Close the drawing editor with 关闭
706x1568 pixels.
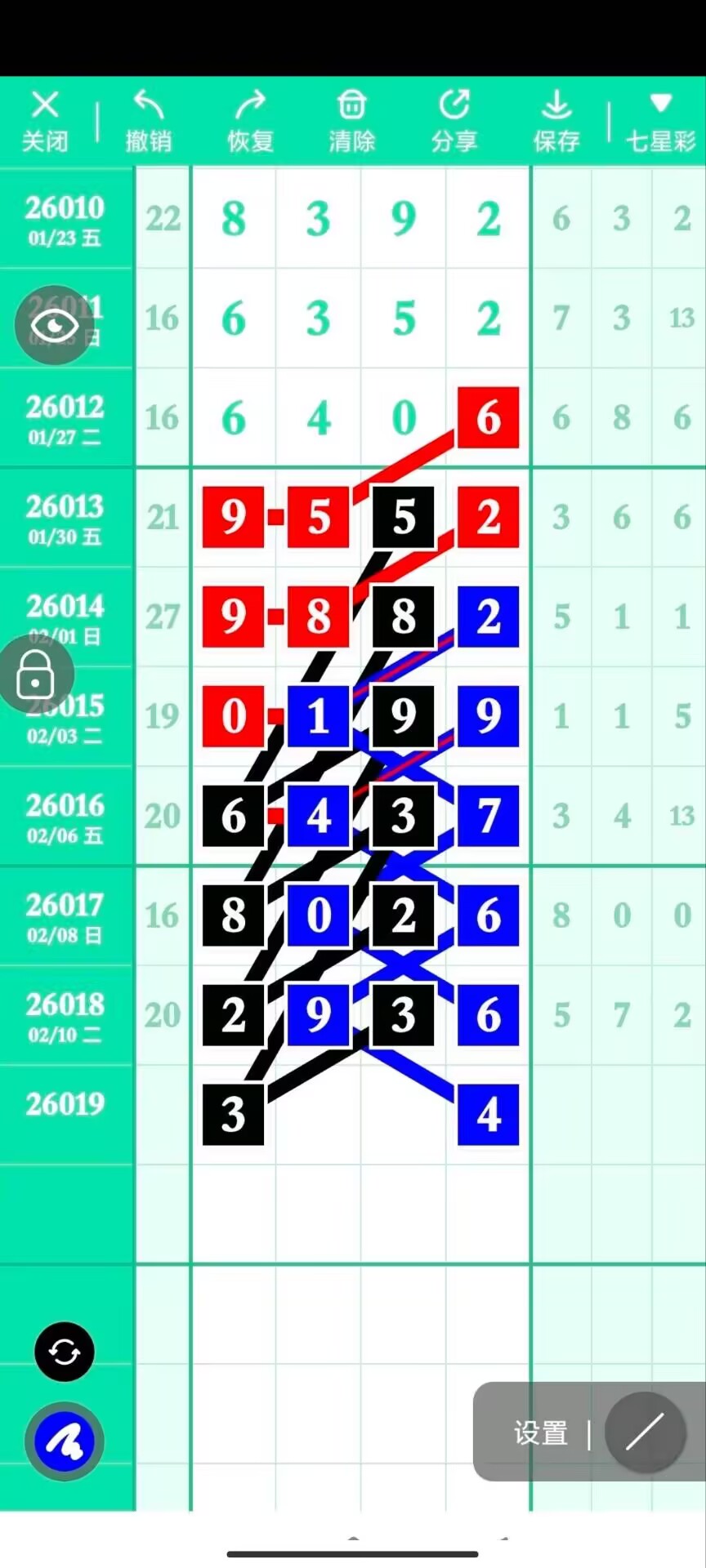45,122
